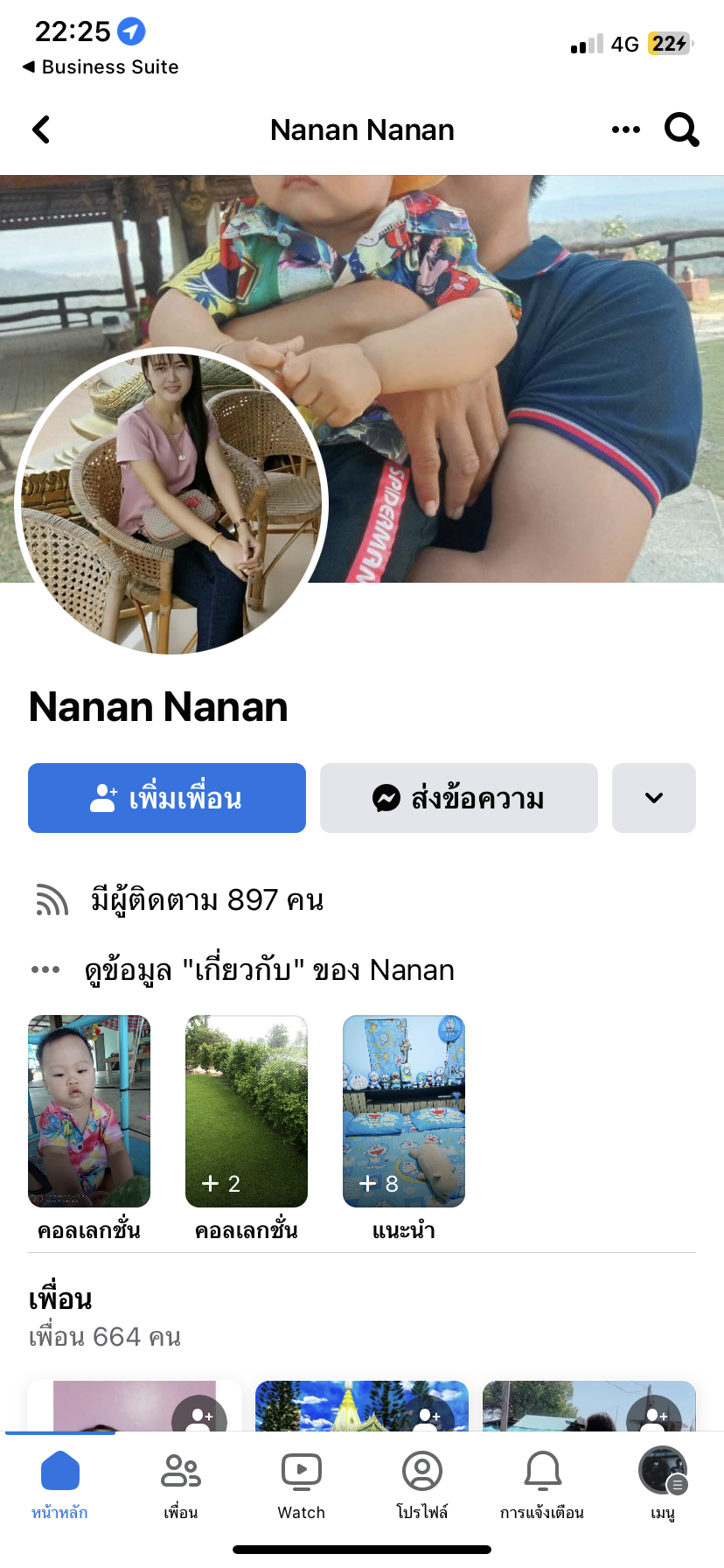Send a message via ส่งข้อความ
This screenshot has width=724, height=1568.
tap(459, 798)
